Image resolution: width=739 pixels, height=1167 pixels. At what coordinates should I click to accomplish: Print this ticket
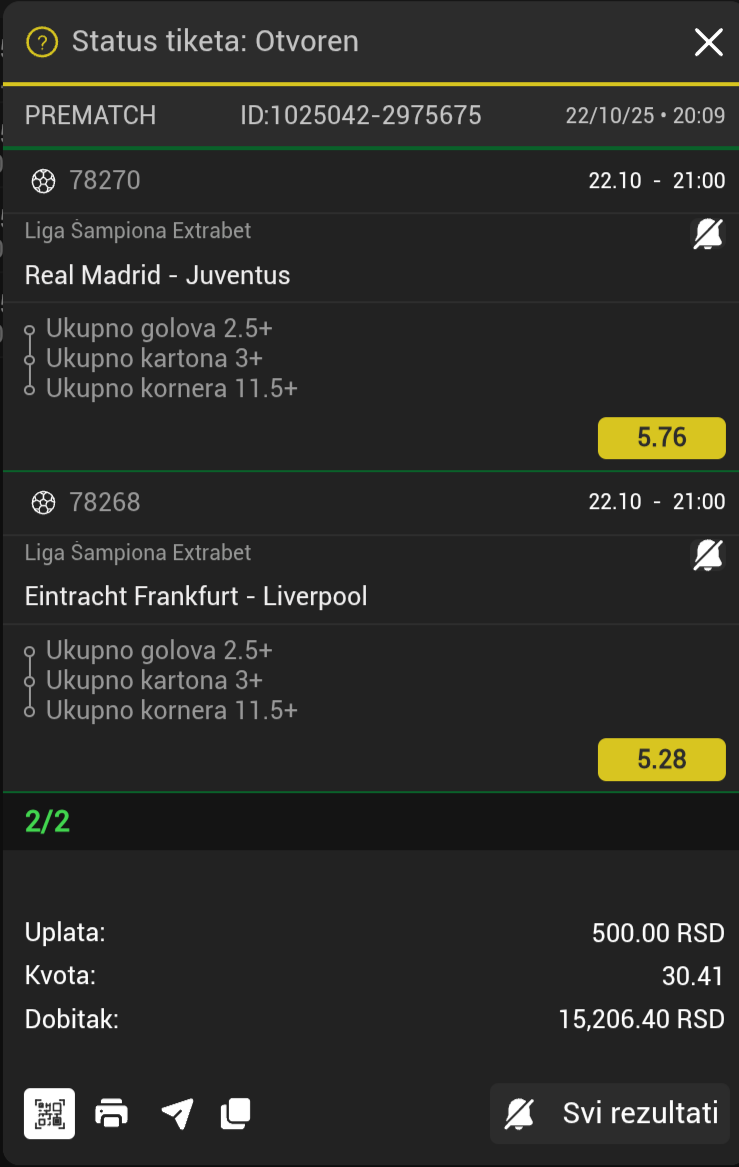[112, 1113]
